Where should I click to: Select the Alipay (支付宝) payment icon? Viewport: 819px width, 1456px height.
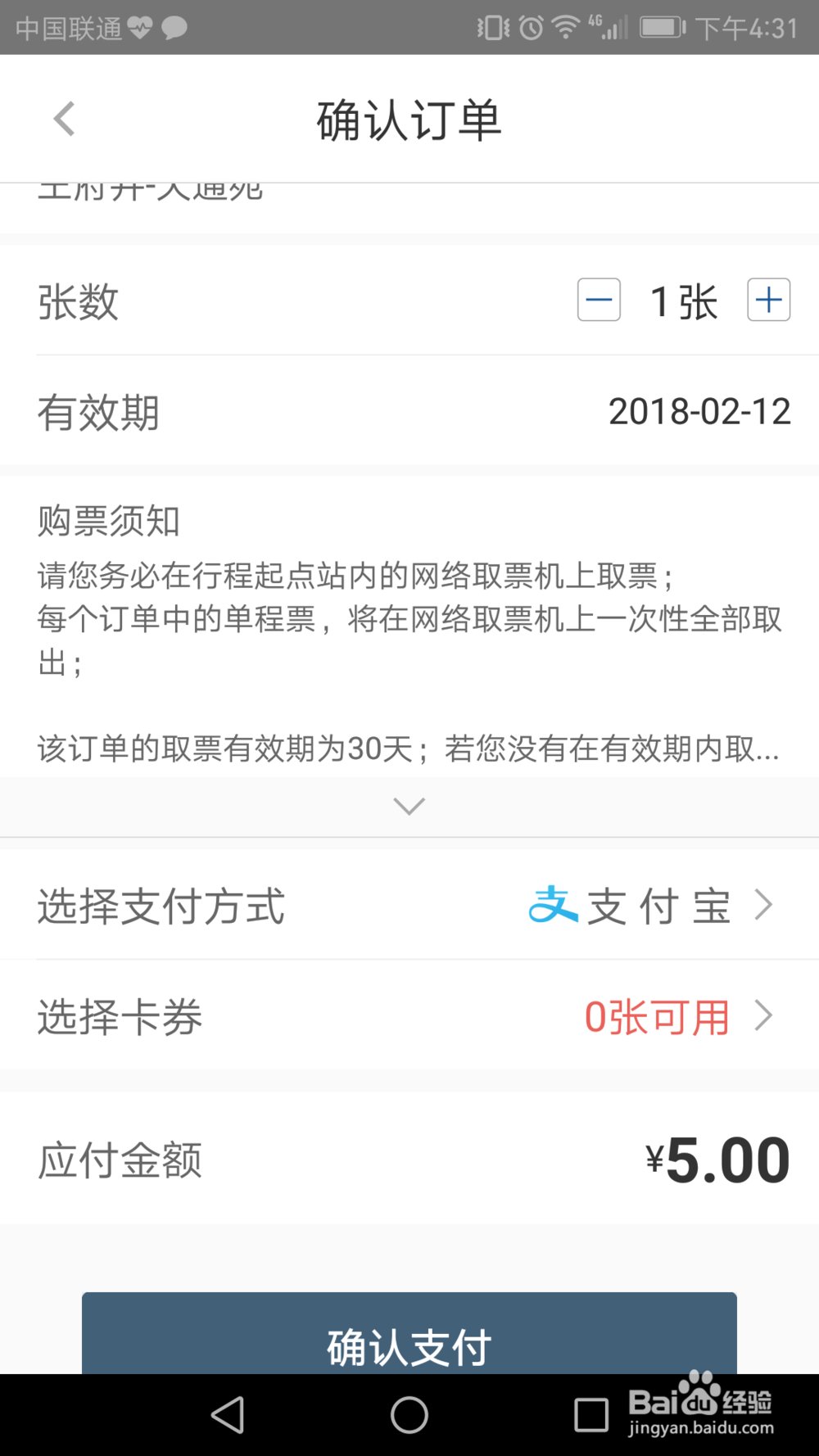pos(552,905)
